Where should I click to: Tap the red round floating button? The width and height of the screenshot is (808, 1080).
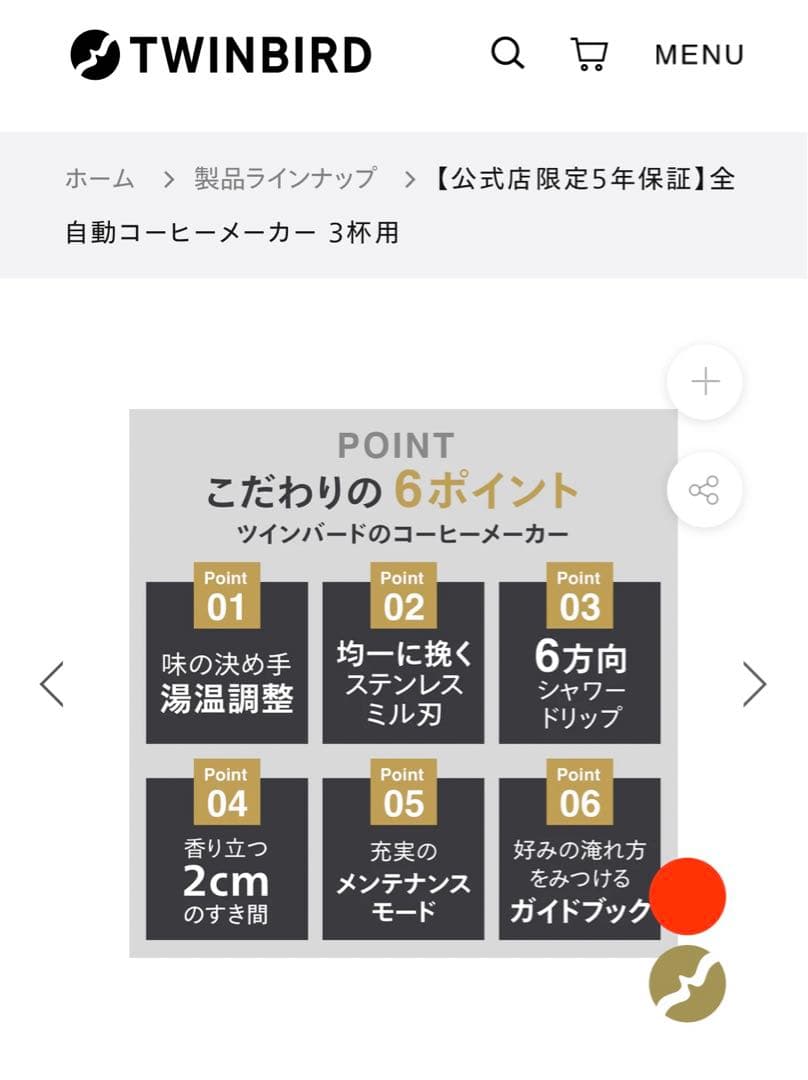(688, 896)
